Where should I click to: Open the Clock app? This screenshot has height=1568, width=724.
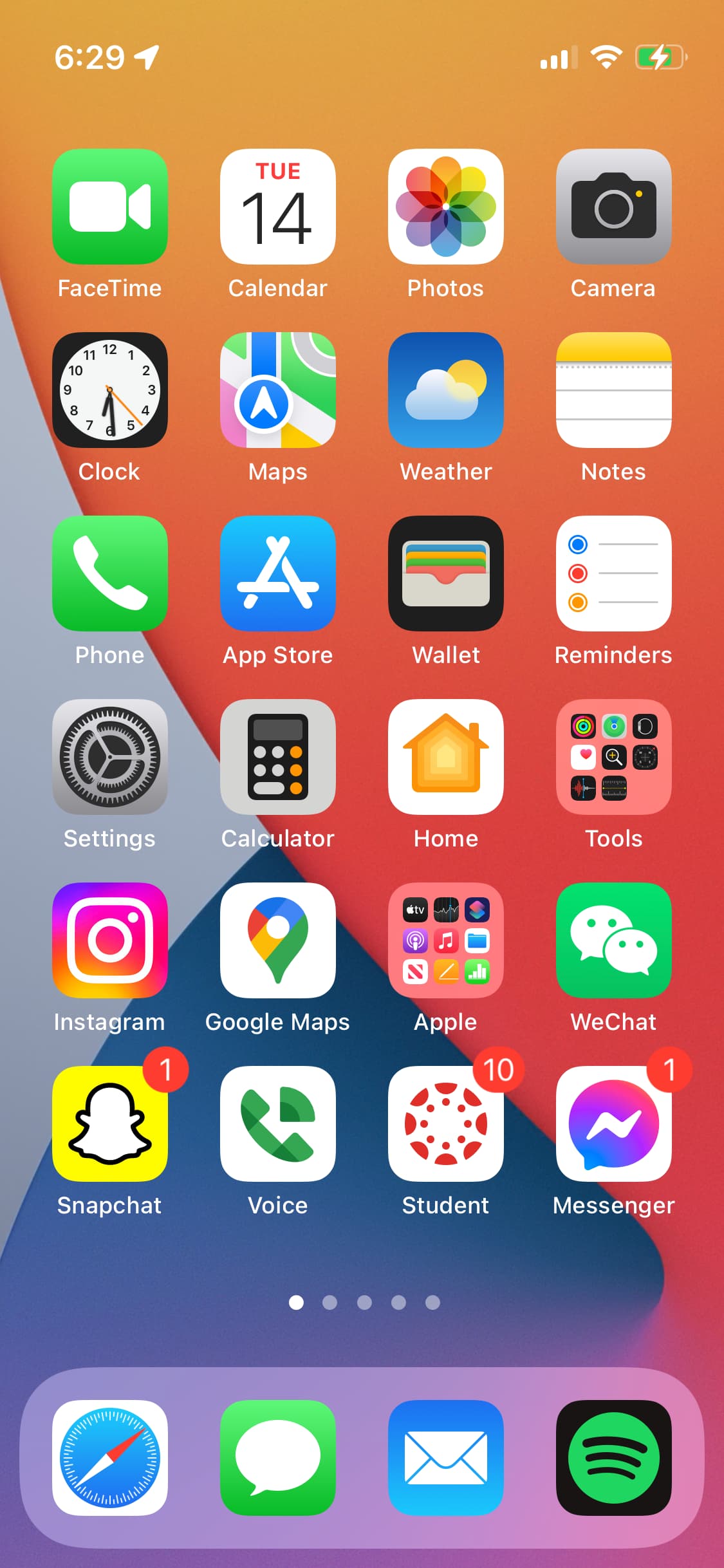[x=110, y=390]
